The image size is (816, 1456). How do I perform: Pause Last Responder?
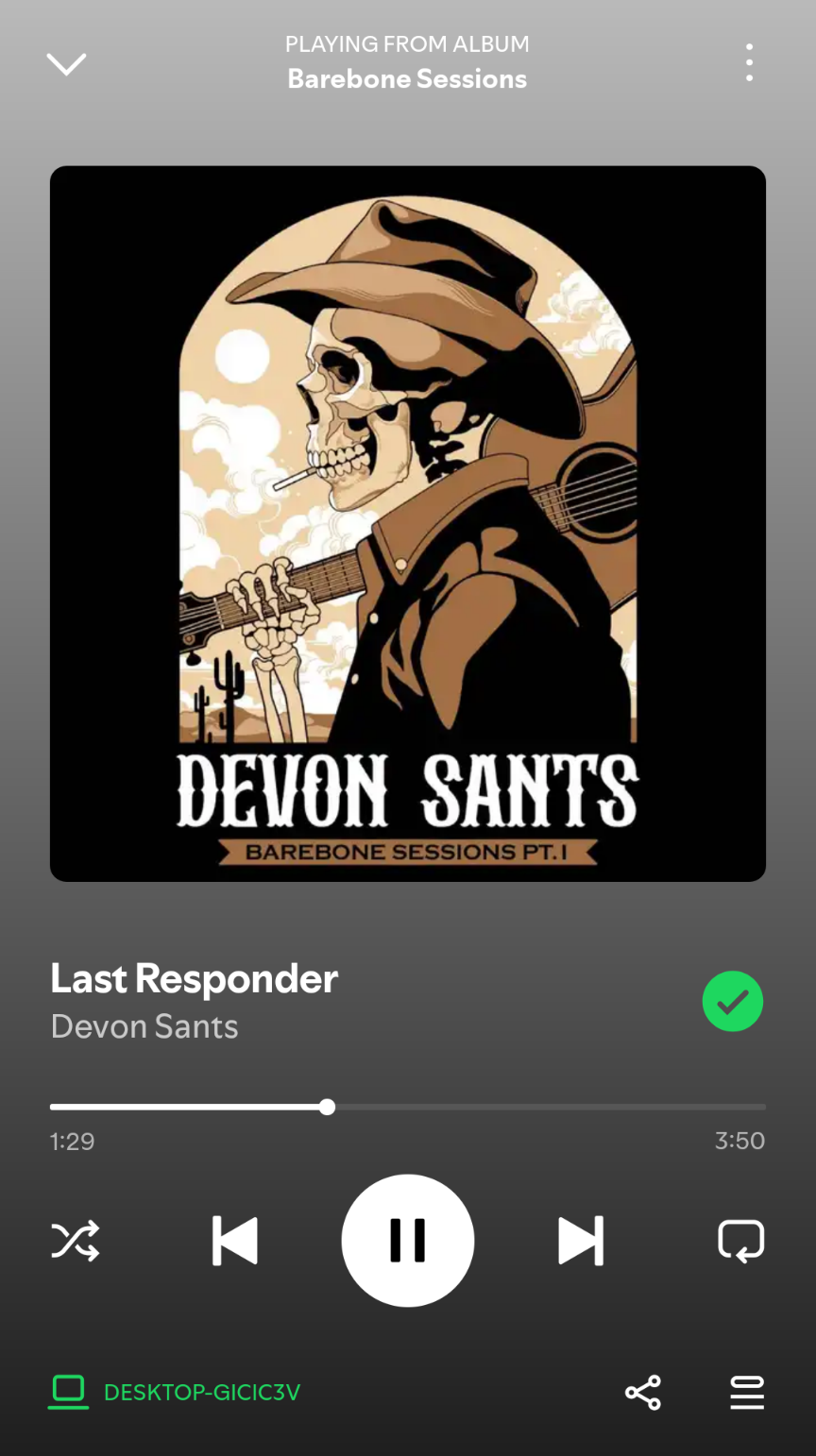pyautogui.click(x=408, y=1241)
